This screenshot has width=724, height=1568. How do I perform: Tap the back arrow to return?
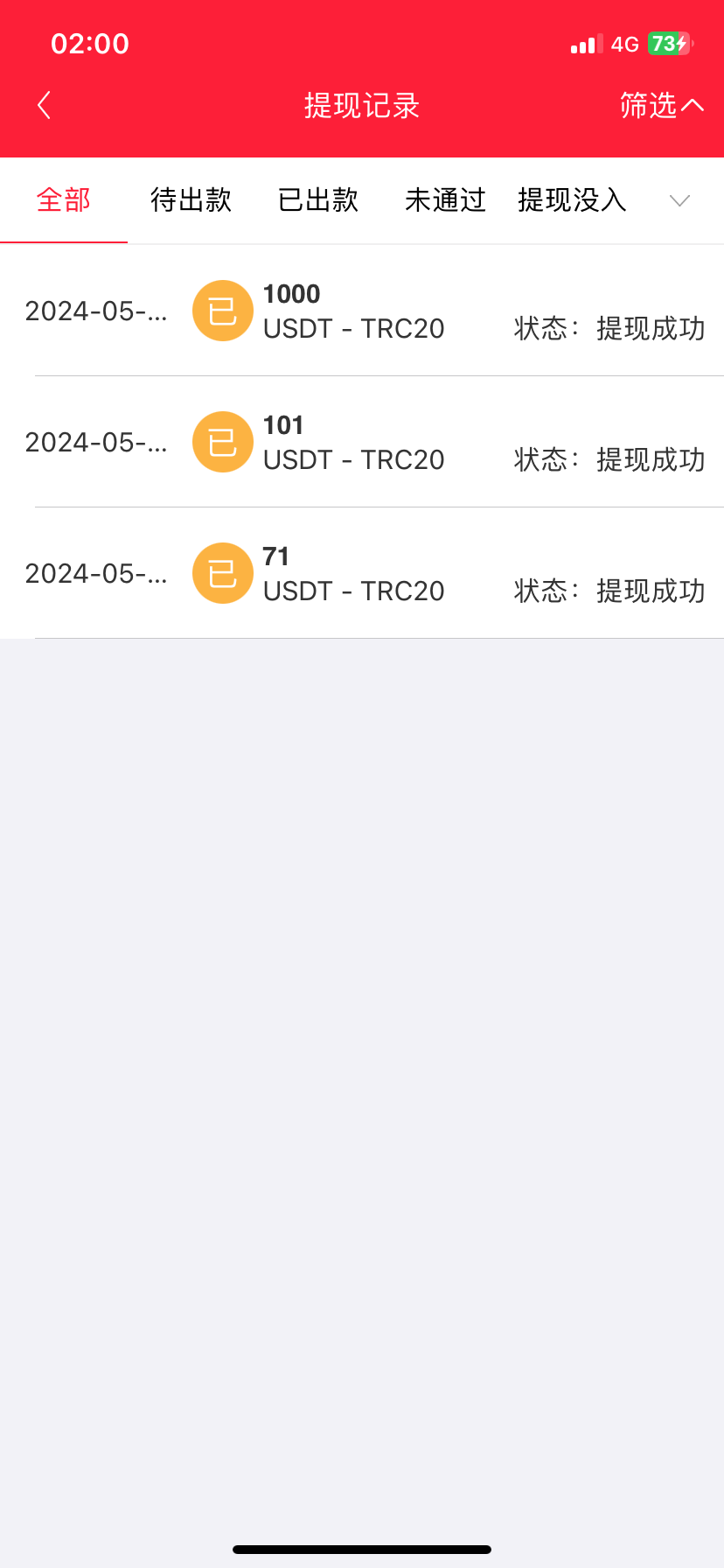[44, 104]
